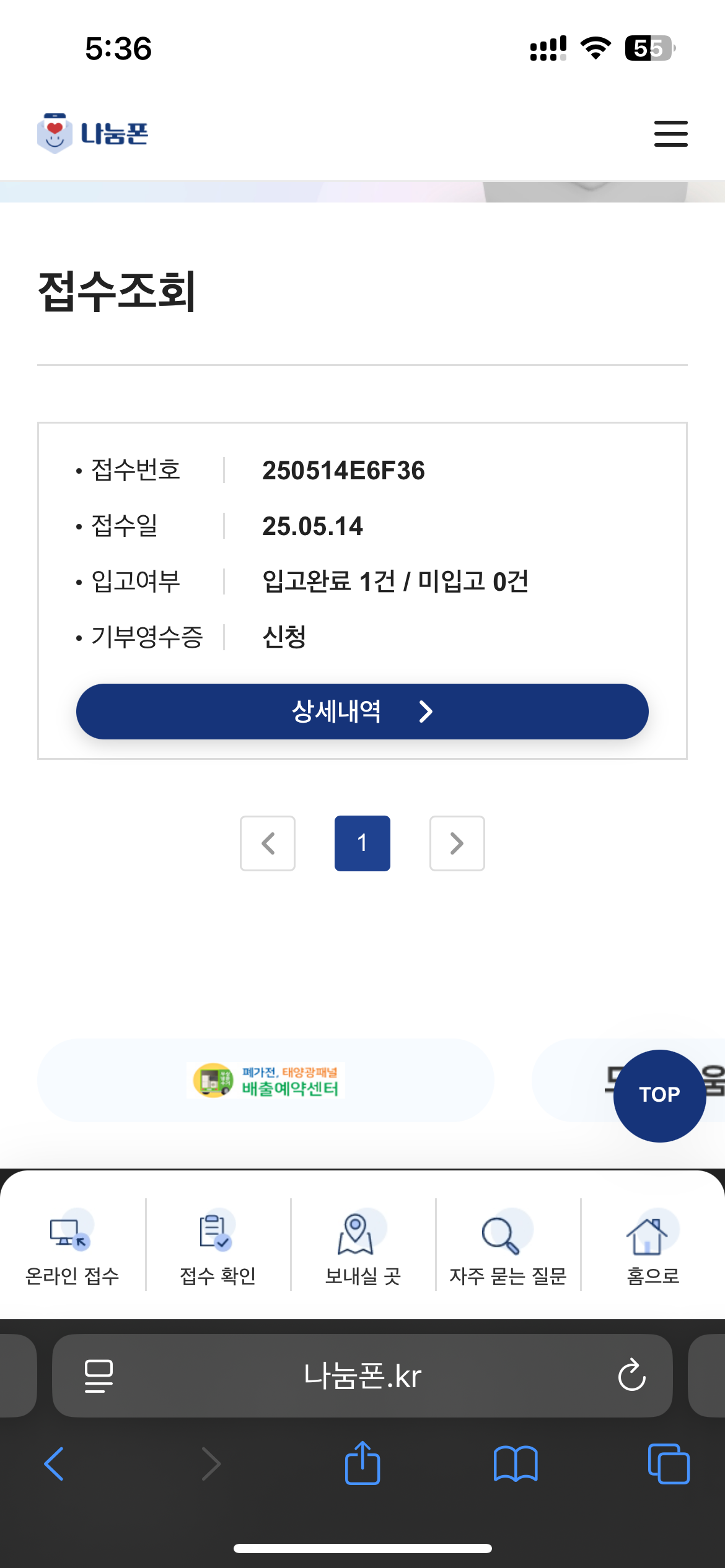View 자주 묻는 질문
This screenshot has height=1568, width=725.
click(507, 1246)
